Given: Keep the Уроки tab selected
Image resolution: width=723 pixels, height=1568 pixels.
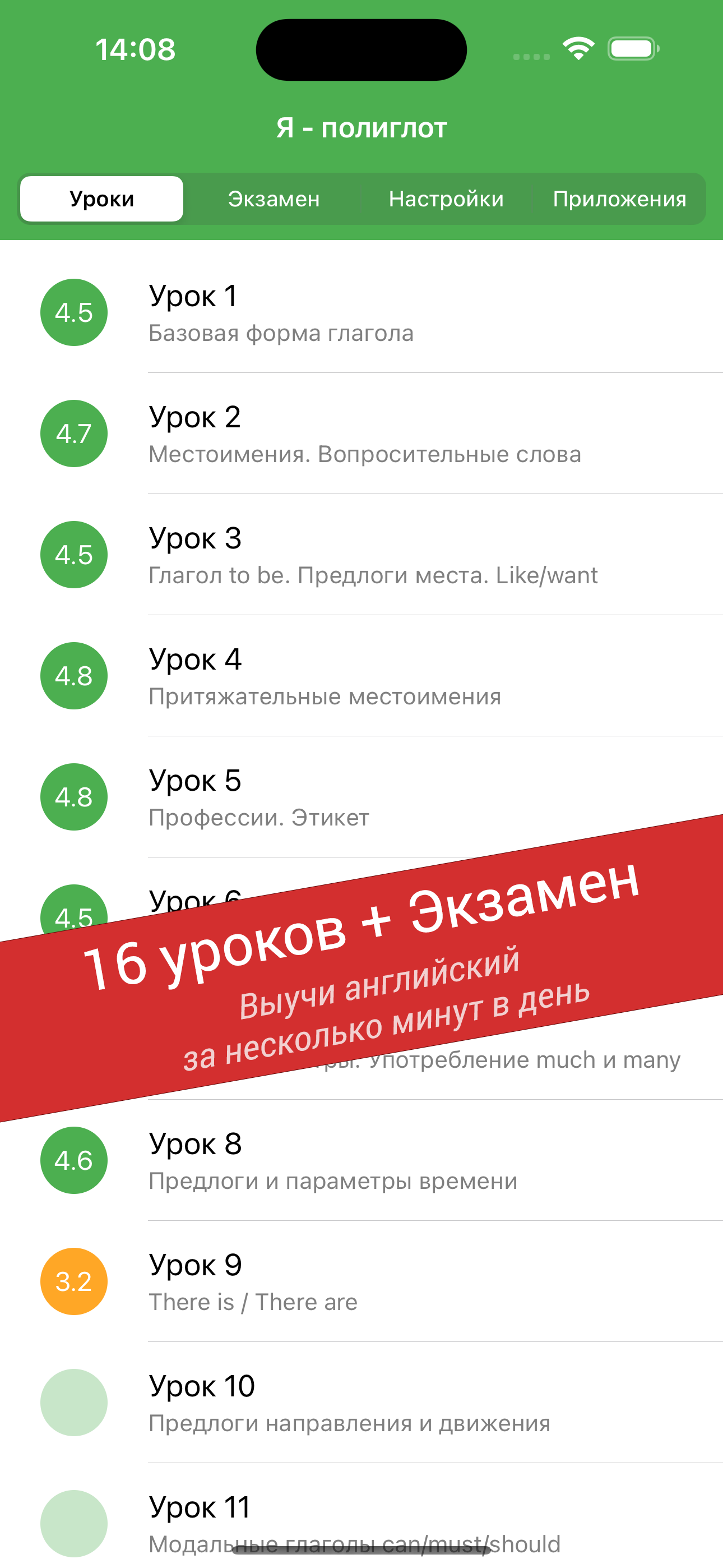Looking at the screenshot, I should pos(101,198).
